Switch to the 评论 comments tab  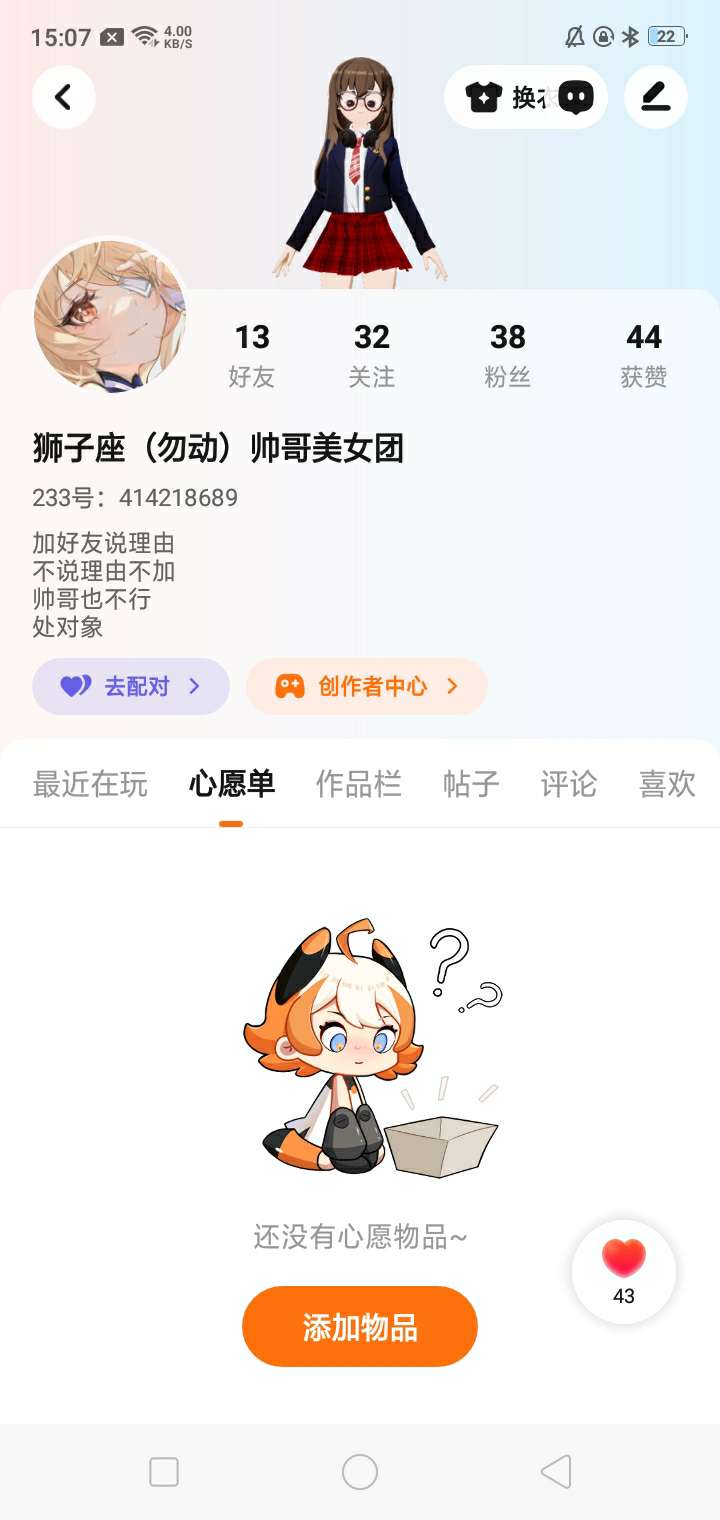[568, 784]
